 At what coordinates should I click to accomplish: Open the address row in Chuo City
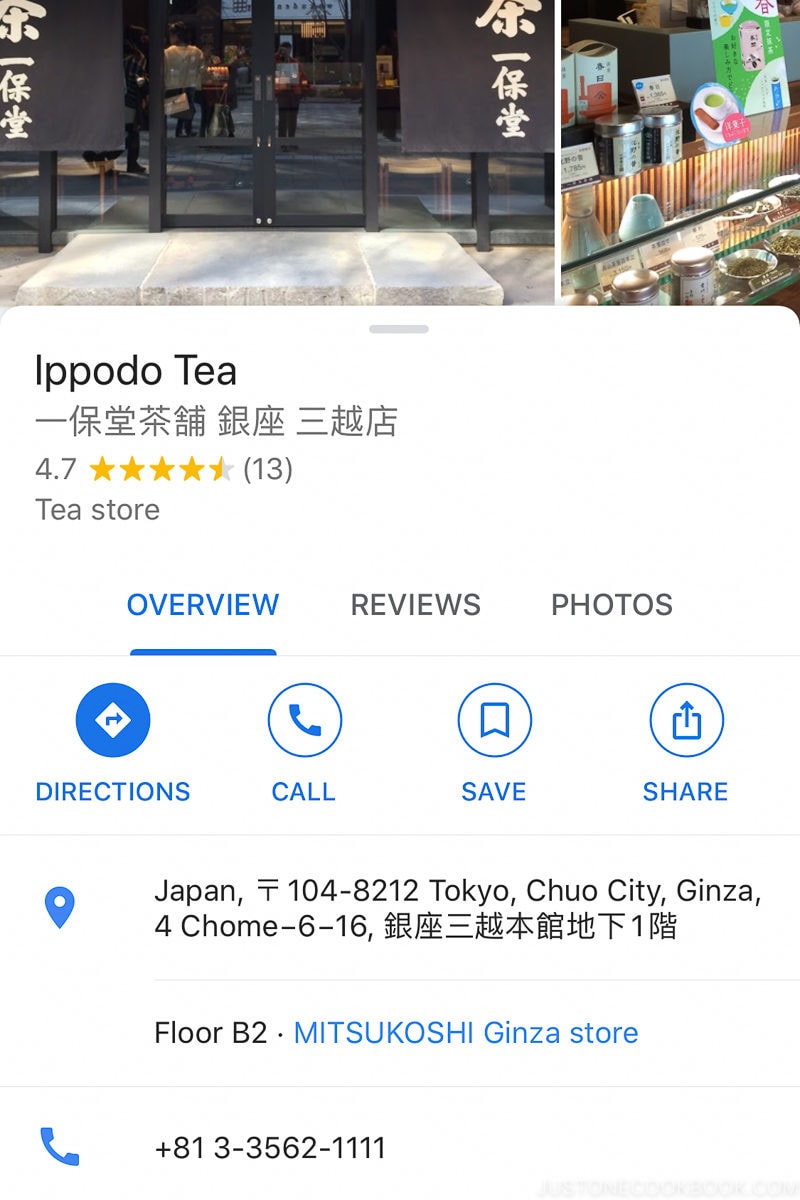click(457, 908)
